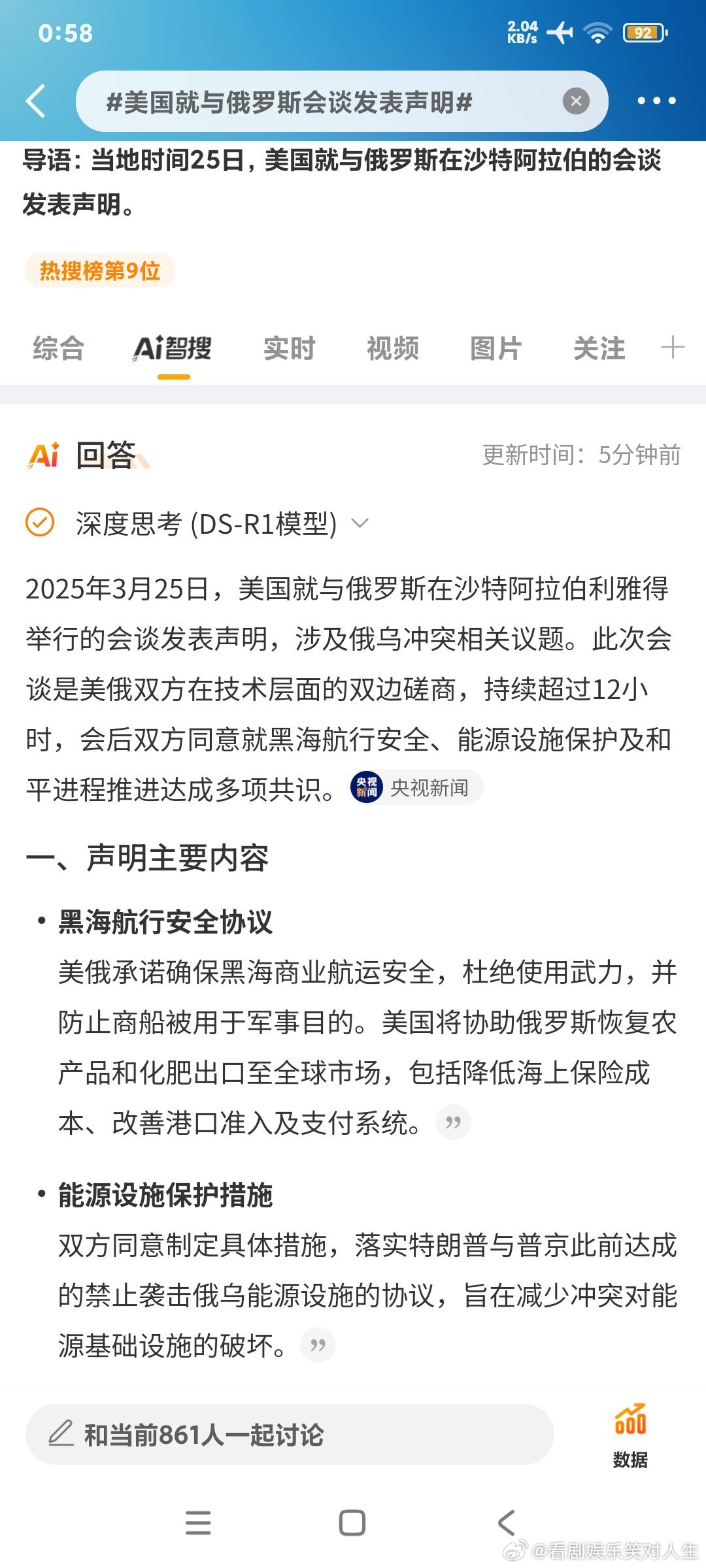The width and height of the screenshot is (706, 1568).
Task: Tap the search box with the hashtag topic
Action: pyautogui.click(x=314, y=101)
